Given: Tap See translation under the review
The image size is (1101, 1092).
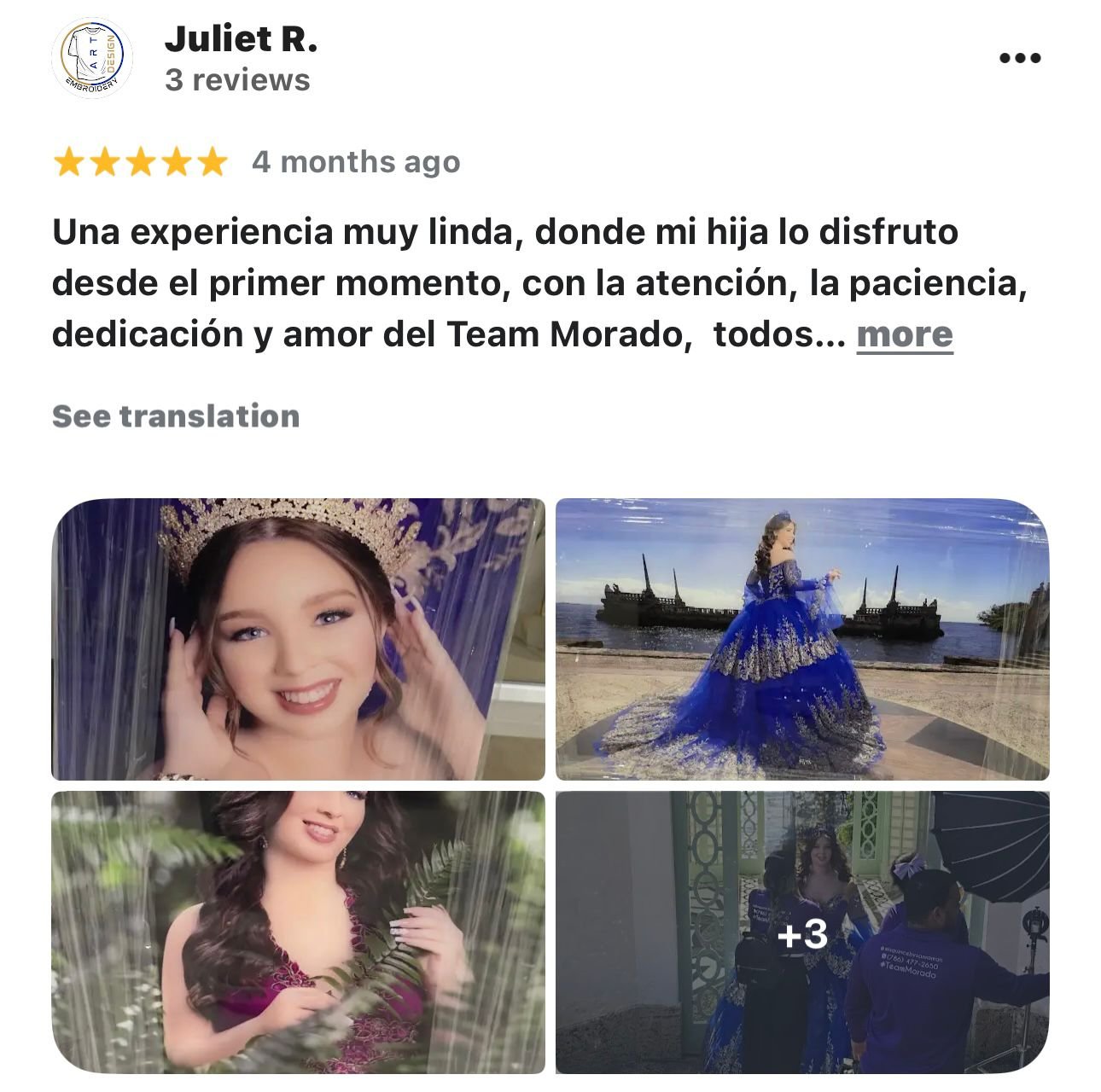Looking at the screenshot, I should [176, 416].
